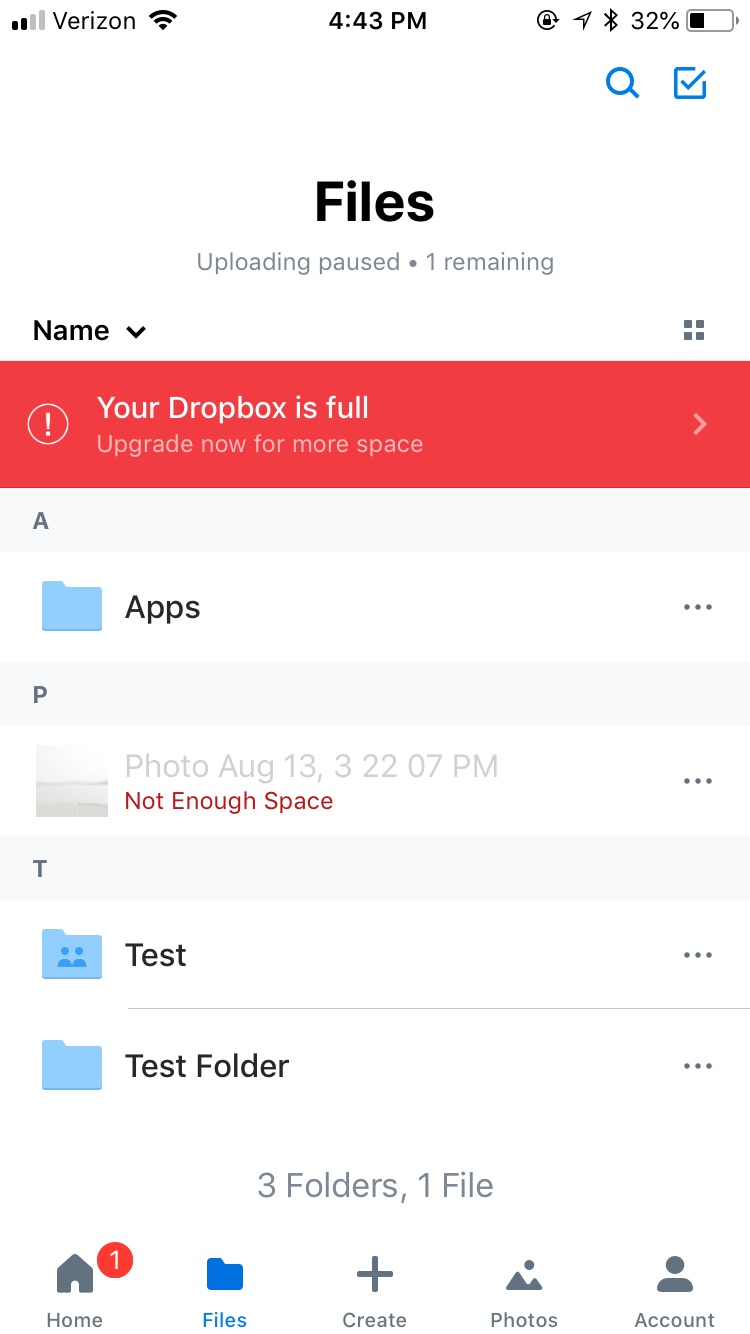This screenshot has height=1334, width=750.
Task: Open the Account tab
Action: [675, 1290]
